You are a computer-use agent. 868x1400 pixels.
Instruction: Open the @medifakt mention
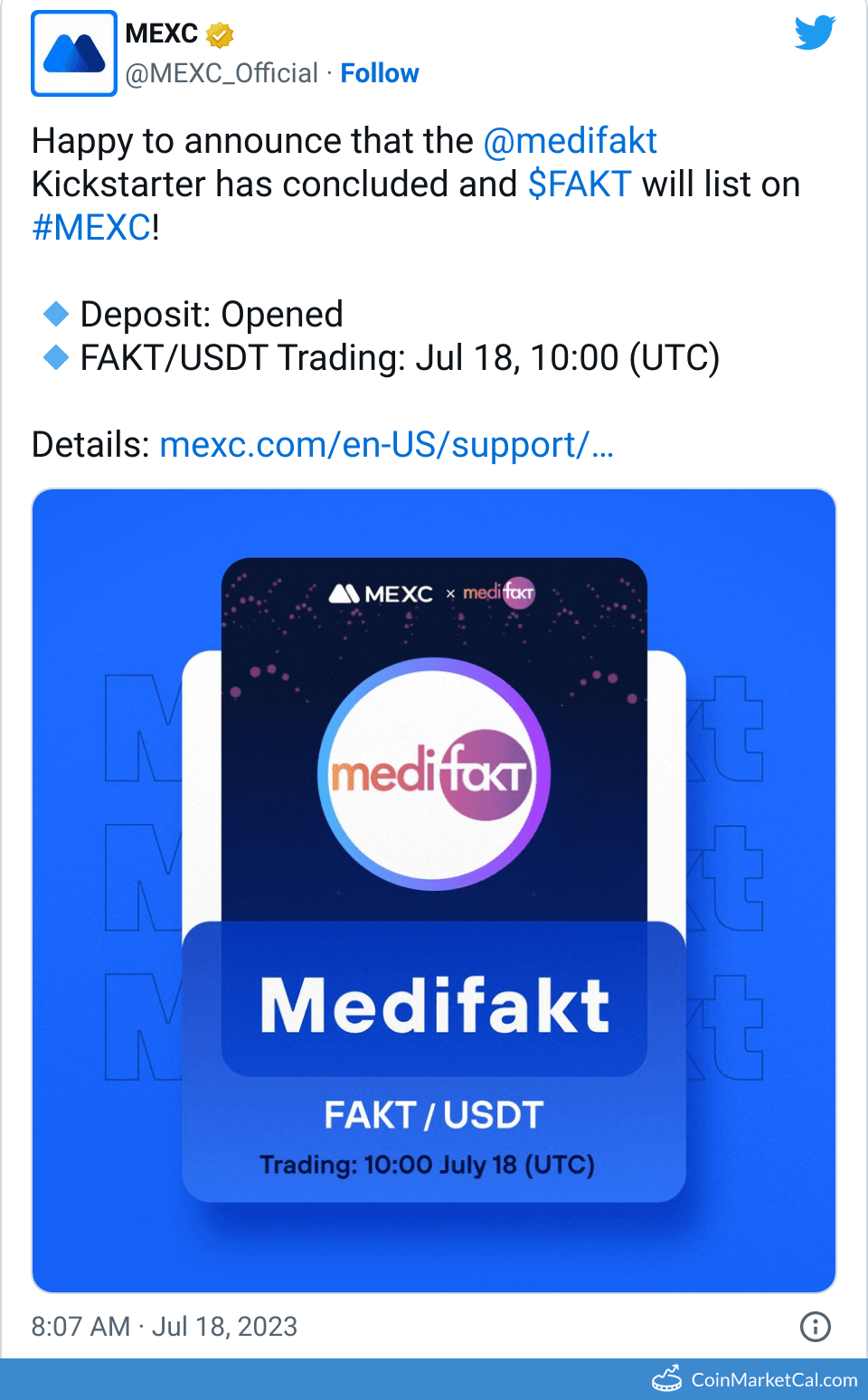click(570, 141)
